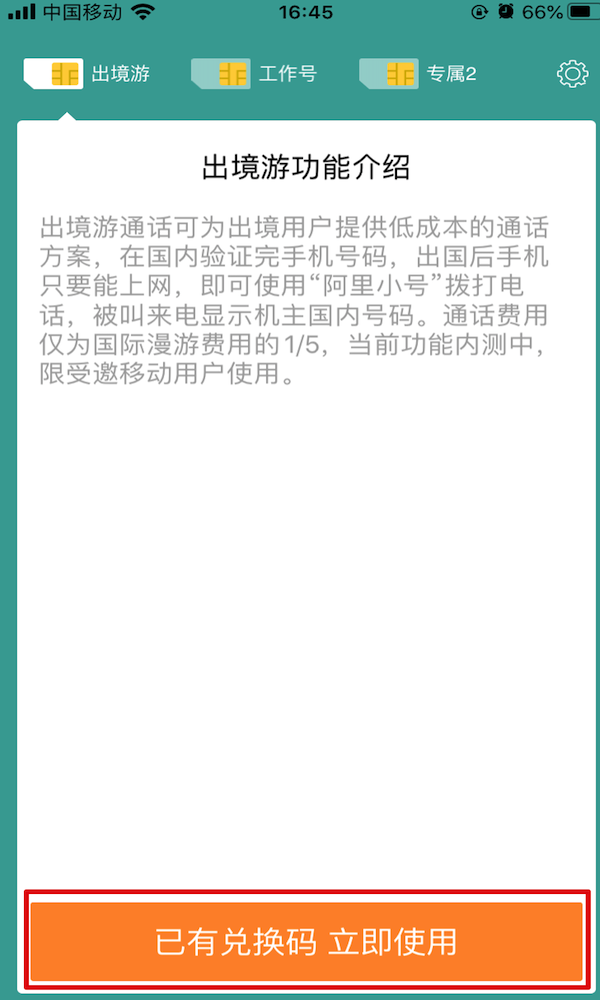Open the settings gear icon
The width and height of the screenshot is (600, 1000).
coord(572,74)
